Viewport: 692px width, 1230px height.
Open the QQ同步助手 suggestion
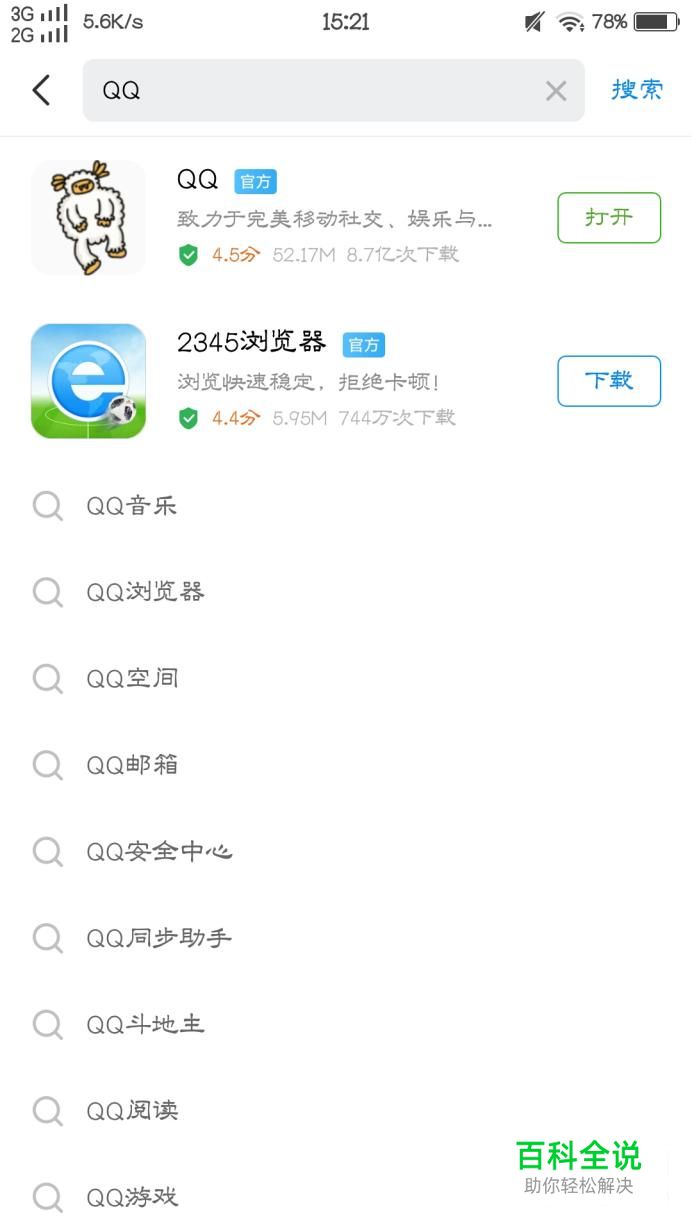coord(160,938)
